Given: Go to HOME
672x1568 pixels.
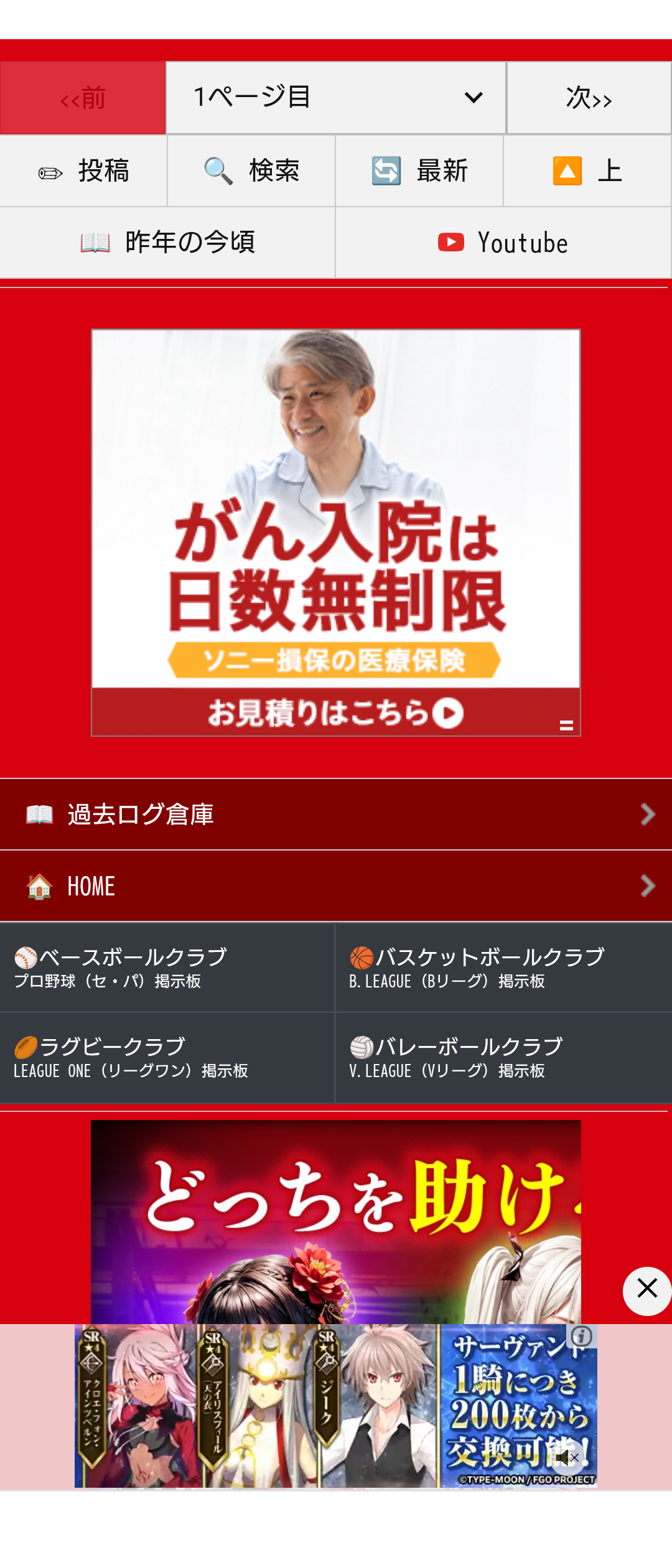Looking at the screenshot, I should [x=336, y=885].
